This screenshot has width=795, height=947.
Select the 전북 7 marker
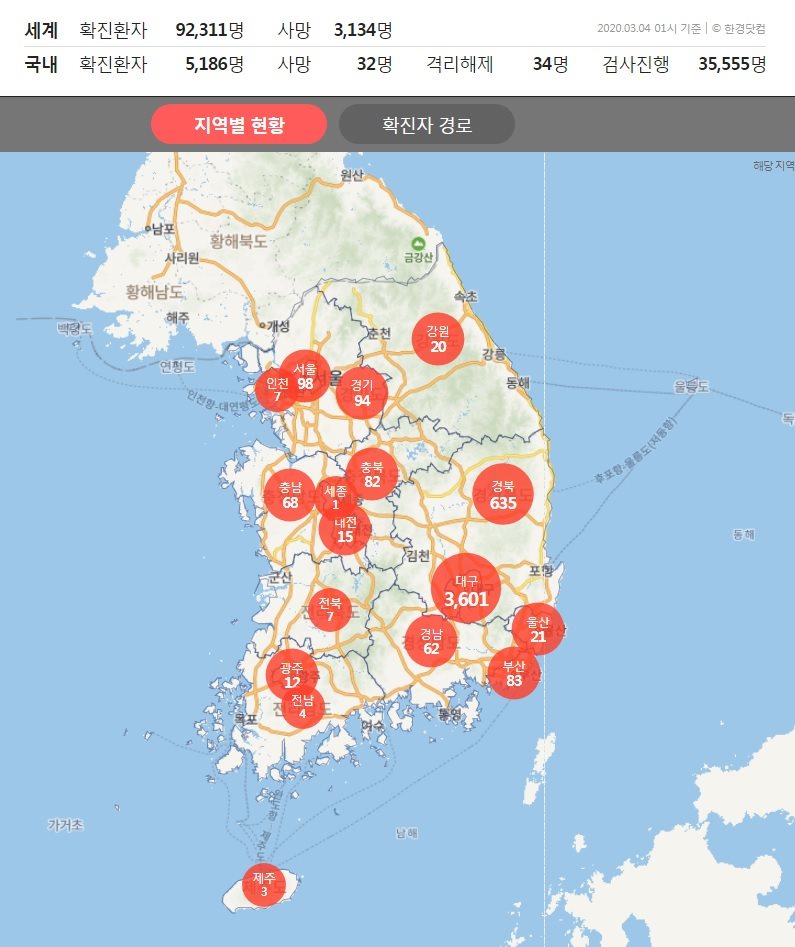tap(330, 609)
